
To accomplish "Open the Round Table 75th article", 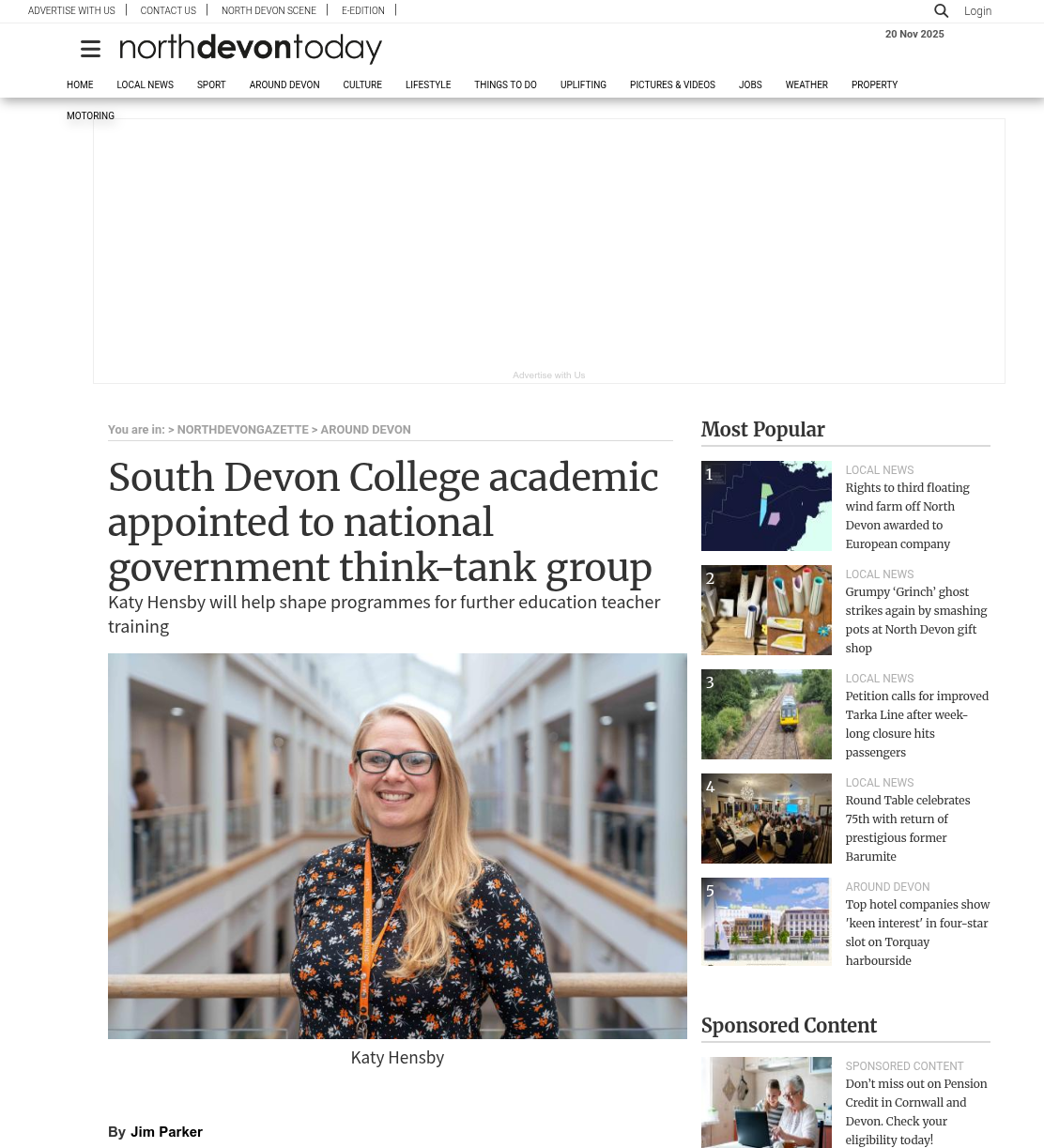I will click(x=908, y=828).
